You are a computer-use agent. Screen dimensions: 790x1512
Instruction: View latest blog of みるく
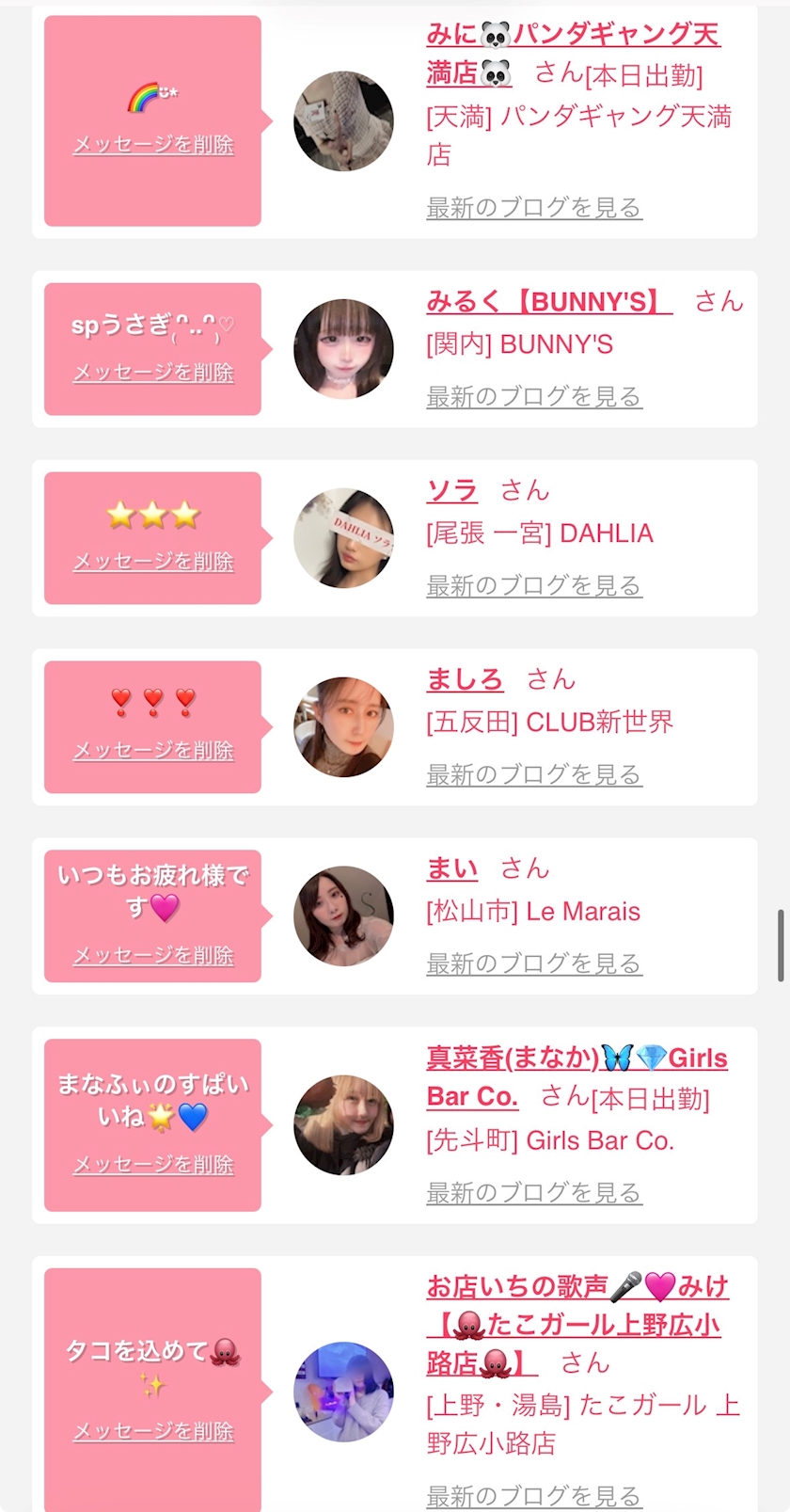pyautogui.click(x=533, y=396)
